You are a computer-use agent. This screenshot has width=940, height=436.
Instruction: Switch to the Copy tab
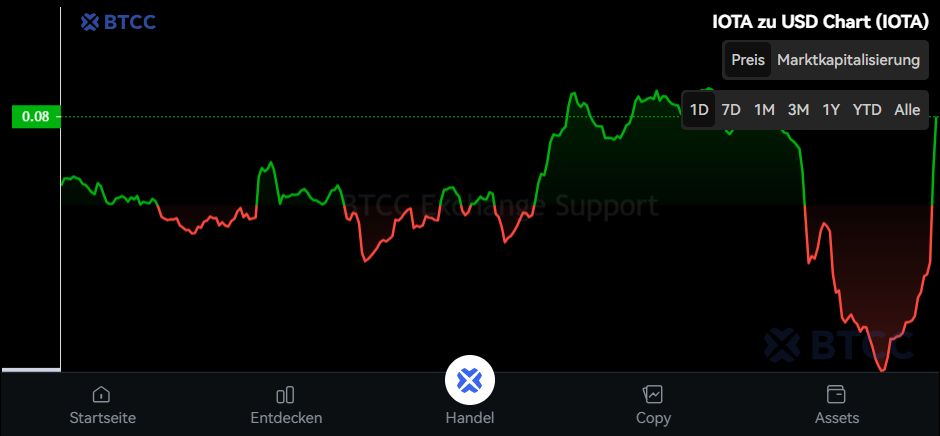pyautogui.click(x=653, y=404)
